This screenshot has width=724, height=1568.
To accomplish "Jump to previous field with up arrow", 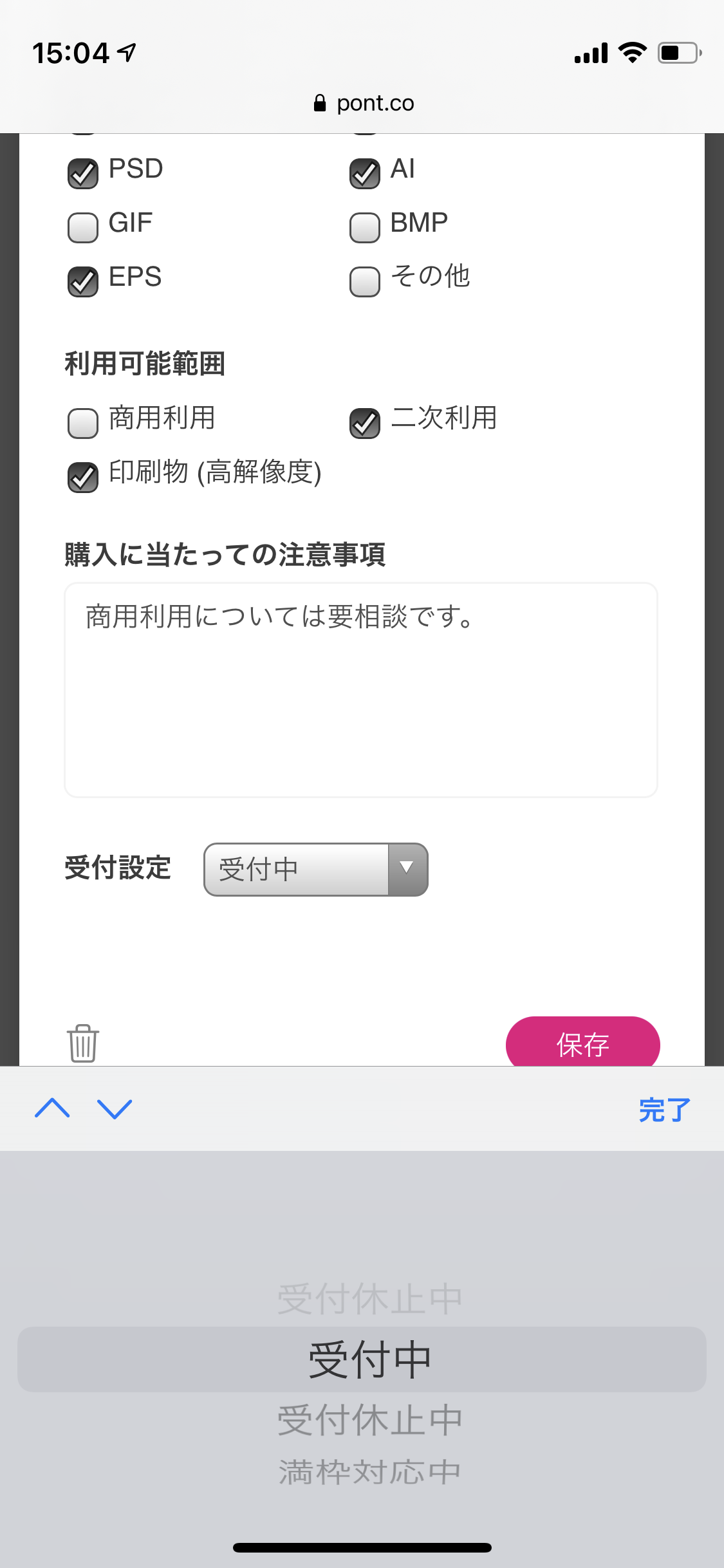I will pos(52,1108).
